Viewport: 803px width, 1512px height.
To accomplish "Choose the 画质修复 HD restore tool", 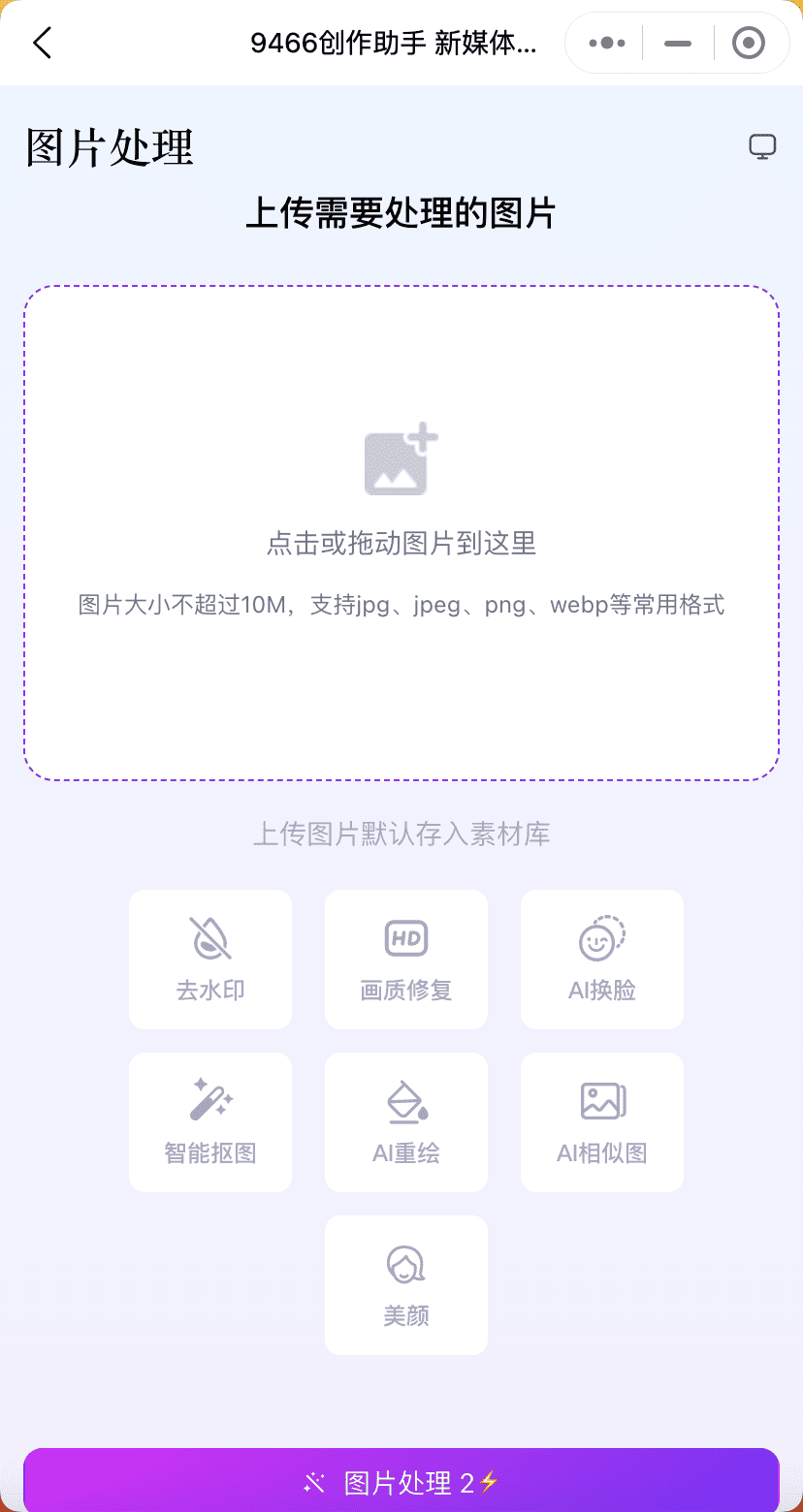I will (406, 959).
